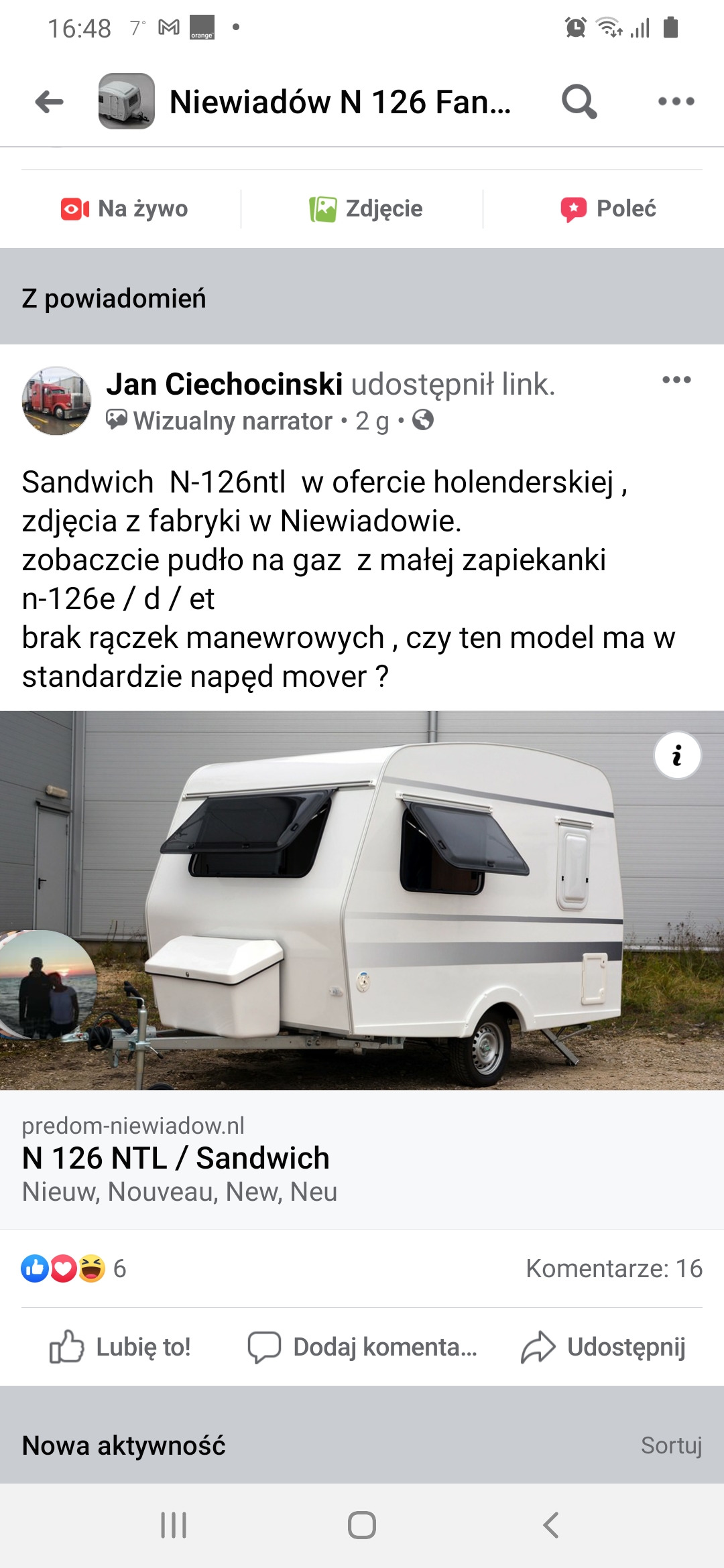Viewport: 724px width, 1568px height.
Task: Go to the home screen
Action: 362,1526
